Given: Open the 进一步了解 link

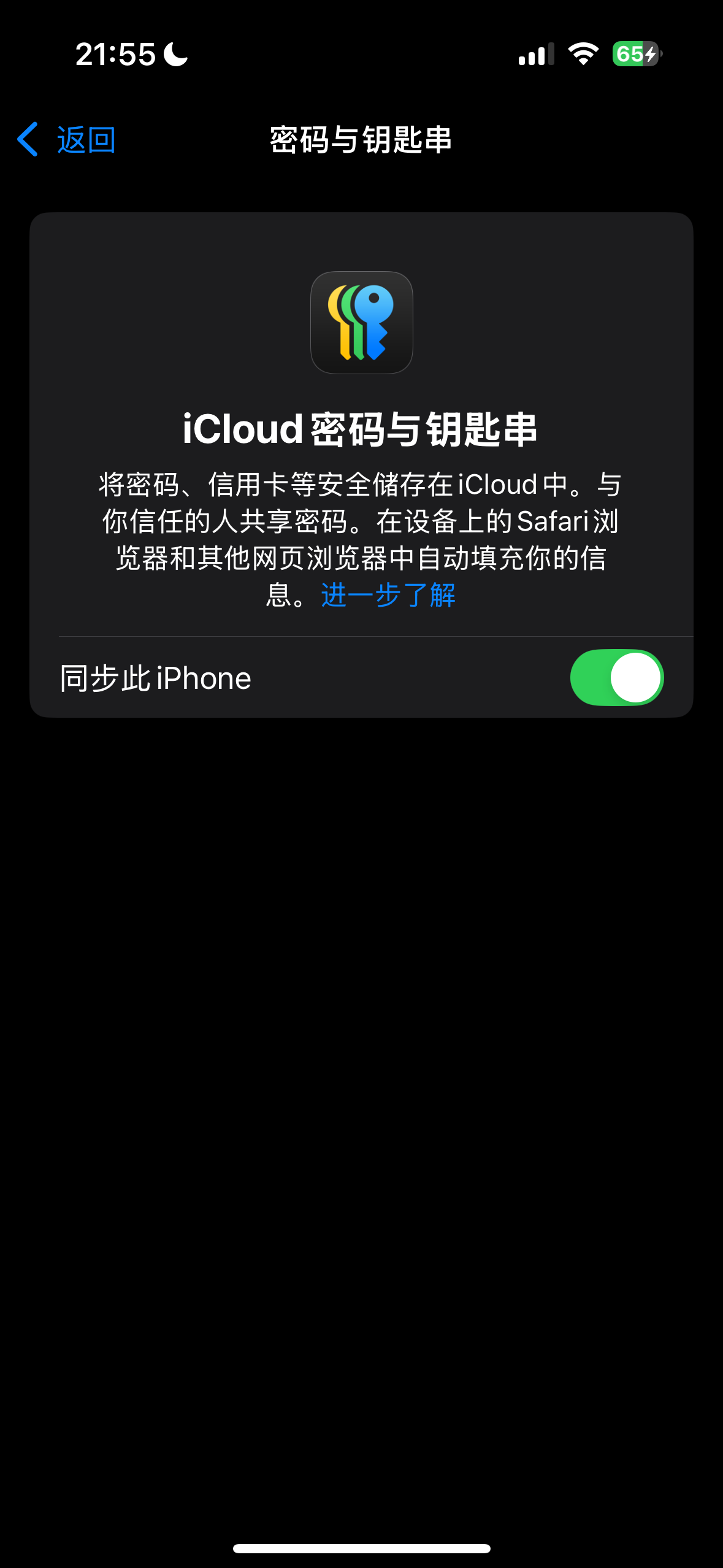Looking at the screenshot, I should (x=388, y=595).
